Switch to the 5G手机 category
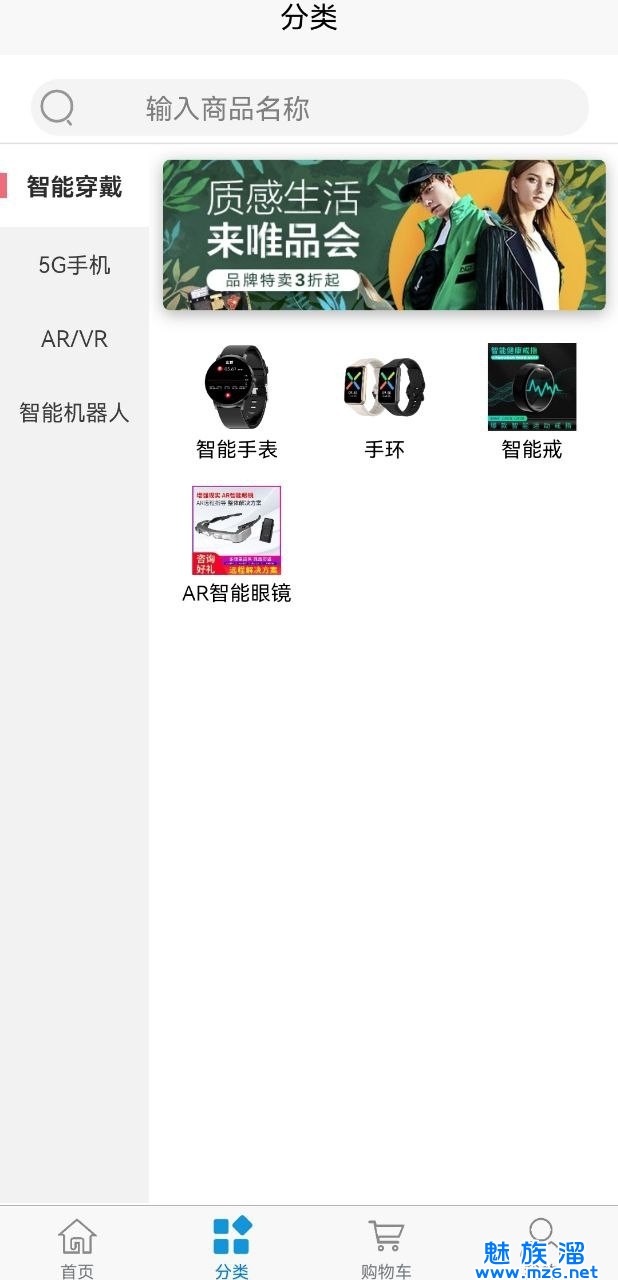The image size is (618, 1280). (x=74, y=265)
